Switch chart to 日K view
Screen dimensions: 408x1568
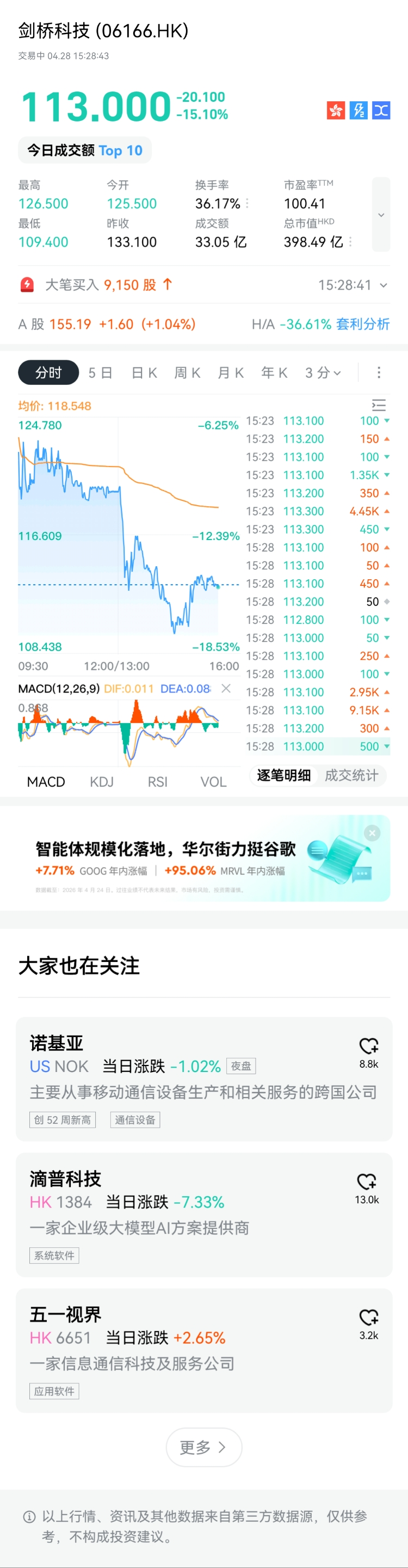tap(144, 372)
